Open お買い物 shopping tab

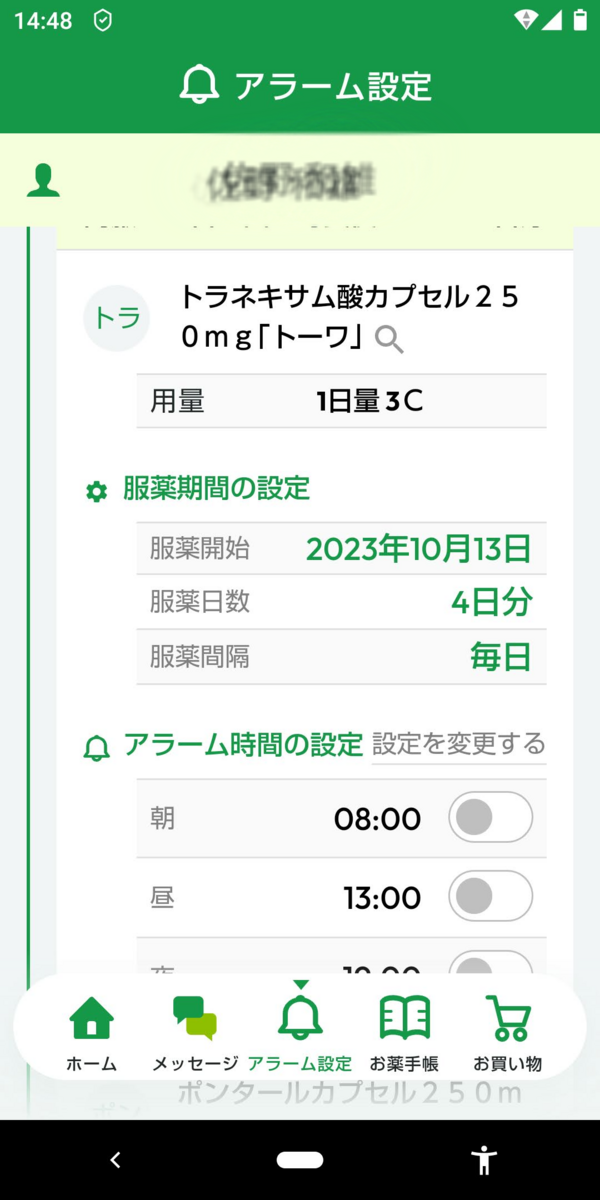point(508,1034)
